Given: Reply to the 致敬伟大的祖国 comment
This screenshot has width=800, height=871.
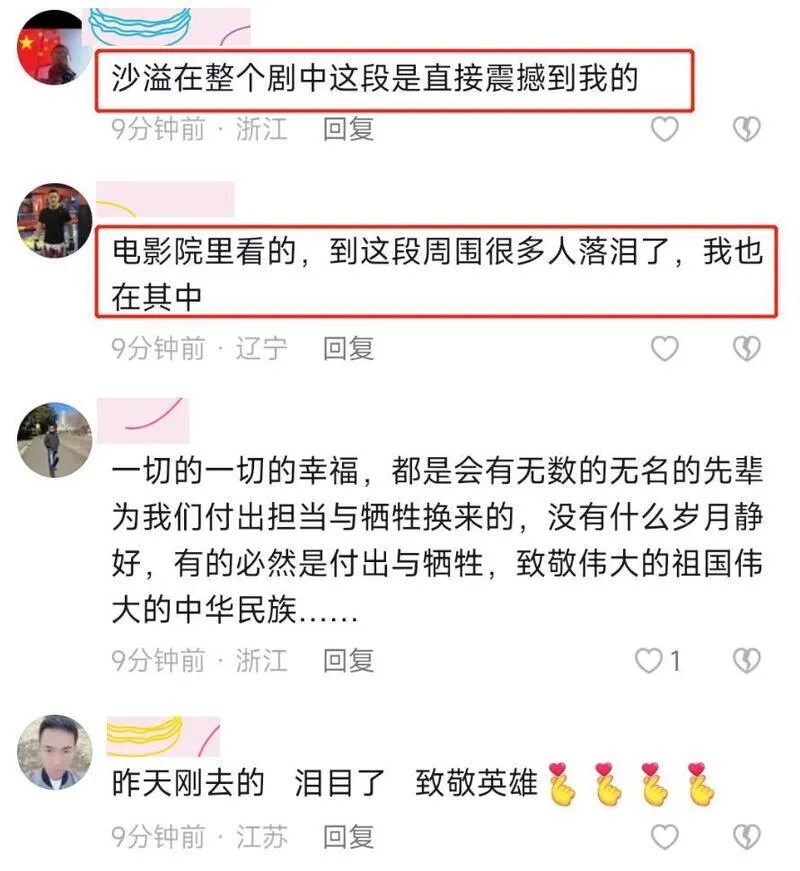Looking at the screenshot, I should (x=348, y=660).
